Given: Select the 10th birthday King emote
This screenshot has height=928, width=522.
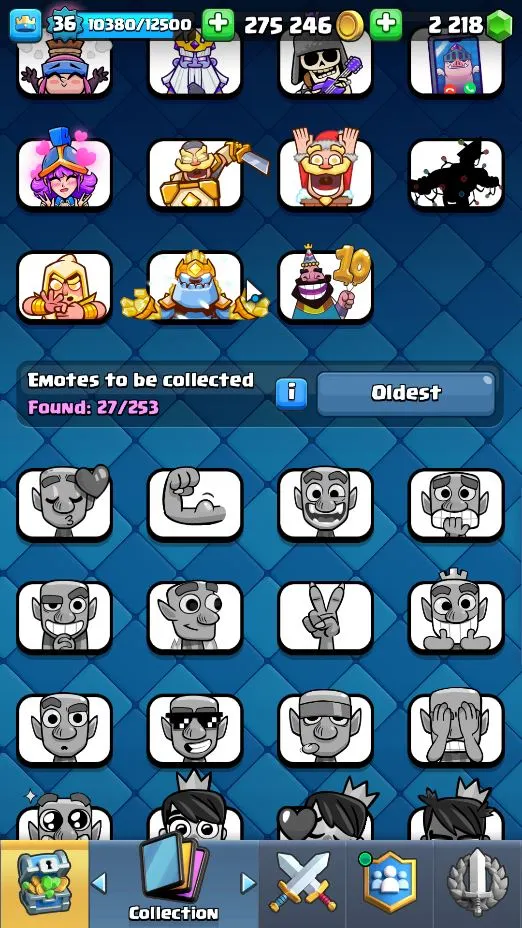Looking at the screenshot, I should [x=326, y=286].
